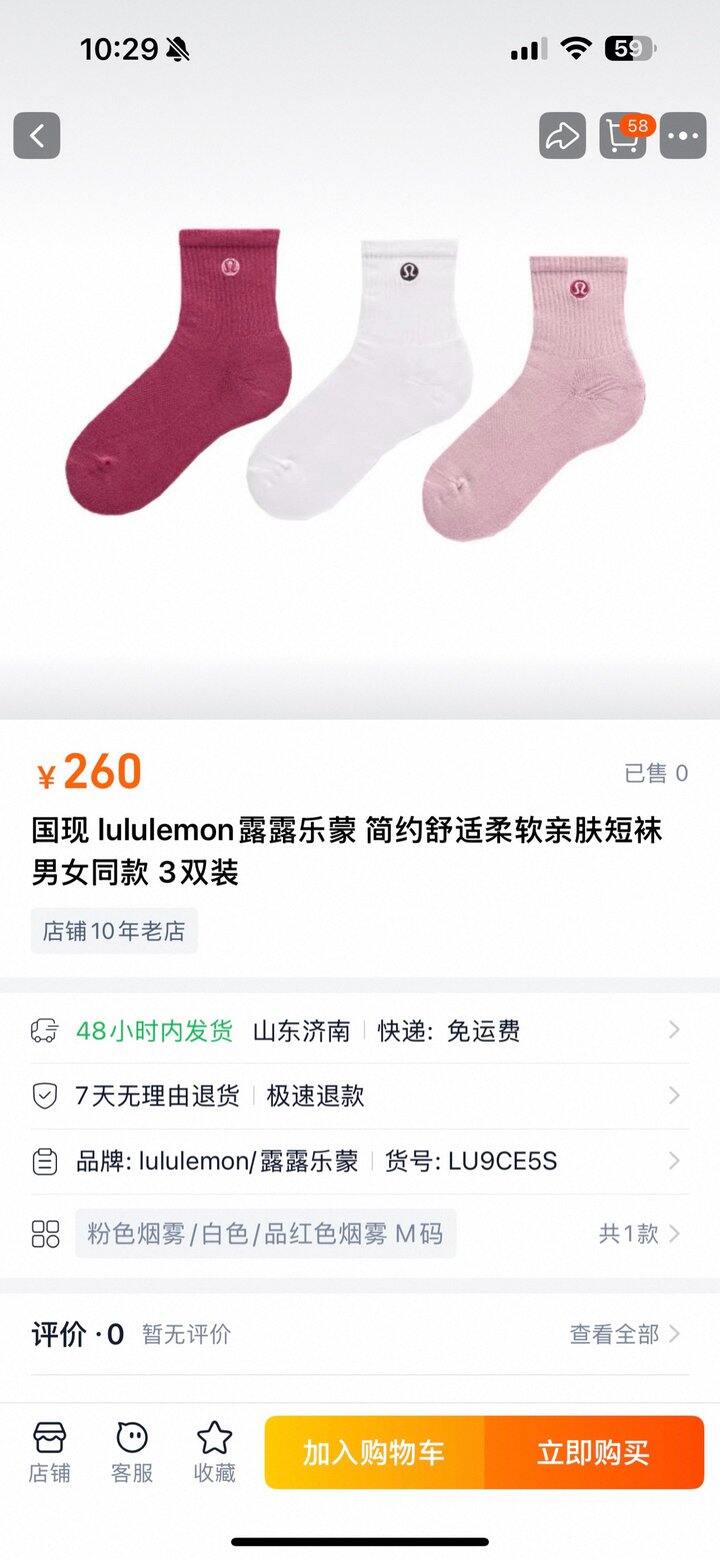This screenshot has height=1560, width=720.
Task: Add item to favorites with 收藏
Action: tap(214, 1452)
